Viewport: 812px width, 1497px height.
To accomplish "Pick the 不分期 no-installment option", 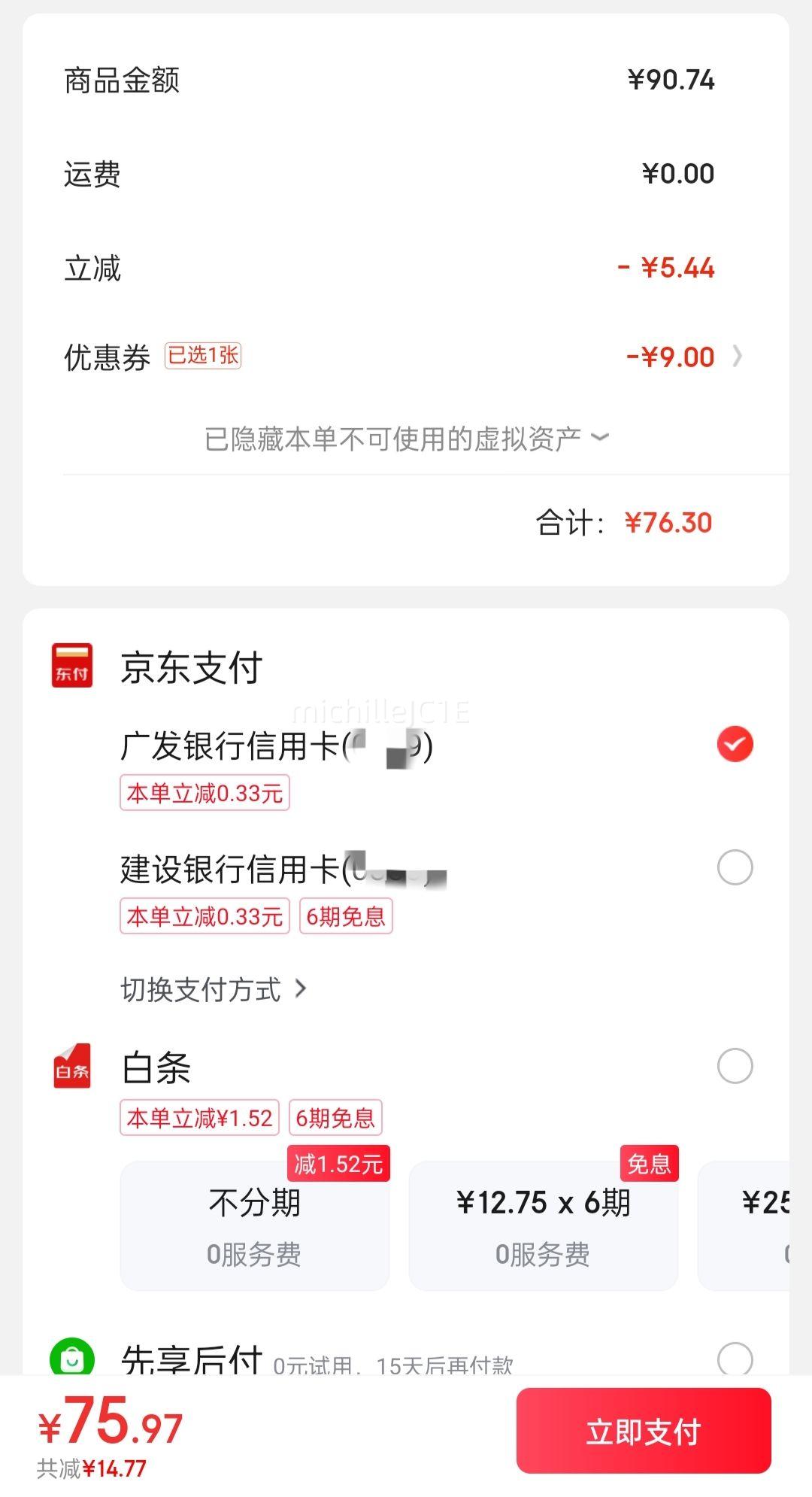I will (255, 1226).
